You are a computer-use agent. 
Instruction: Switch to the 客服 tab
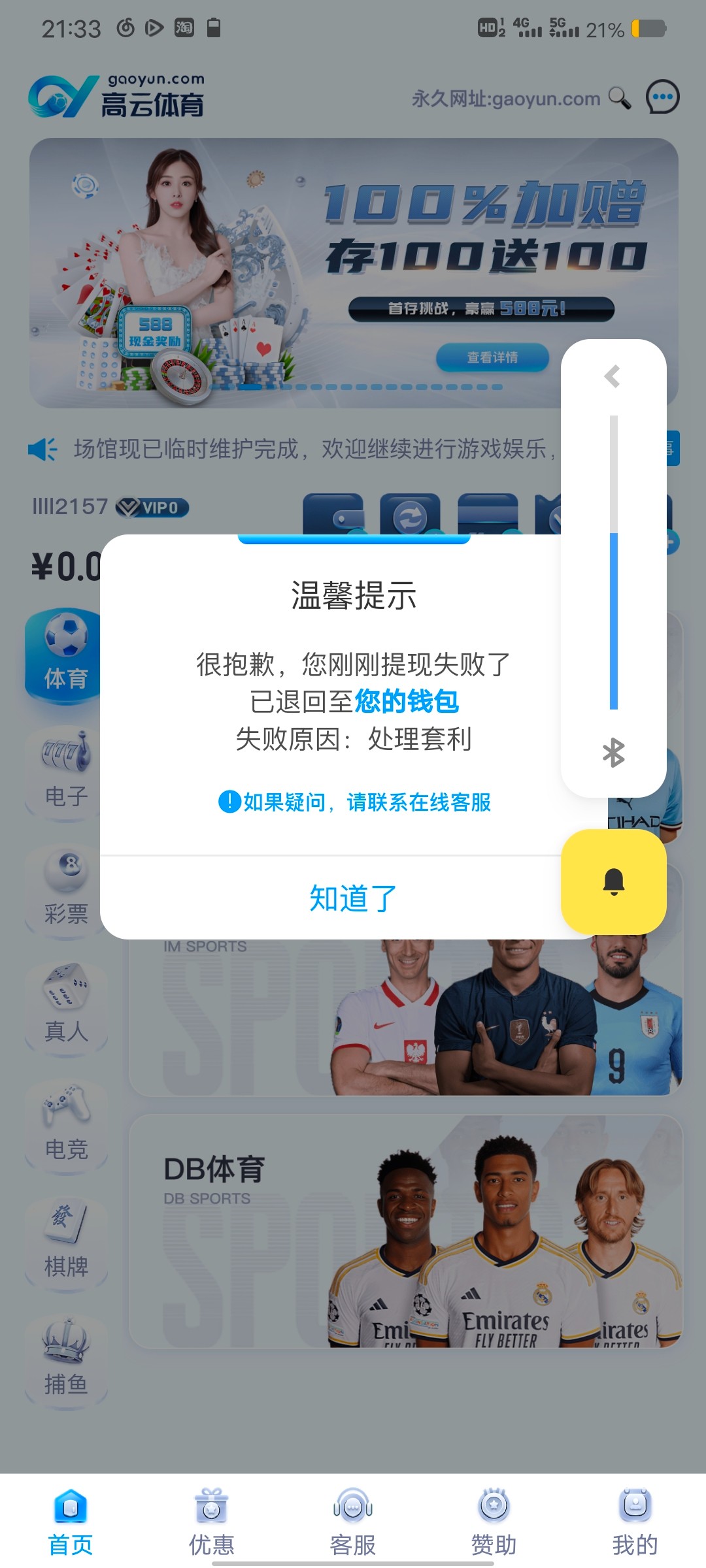click(x=353, y=1522)
